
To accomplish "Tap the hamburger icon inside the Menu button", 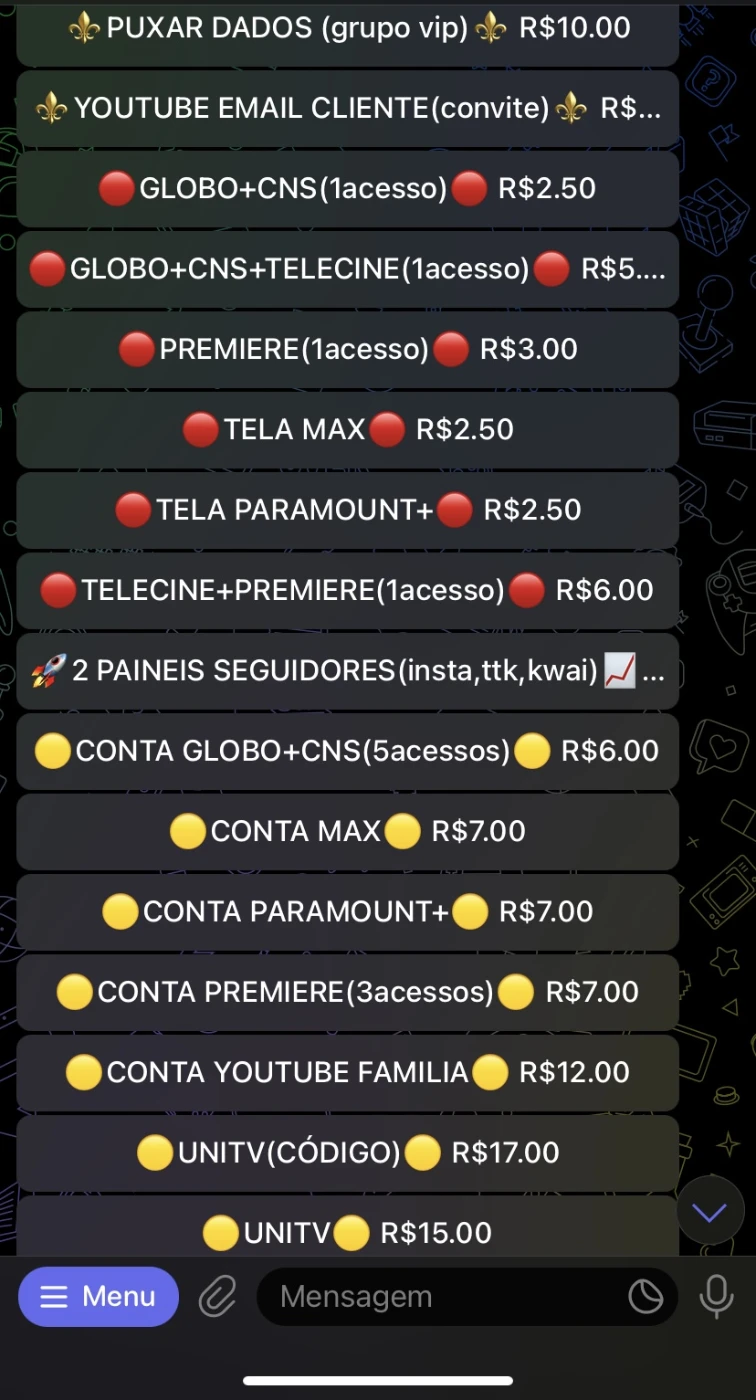I will (x=53, y=1296).
